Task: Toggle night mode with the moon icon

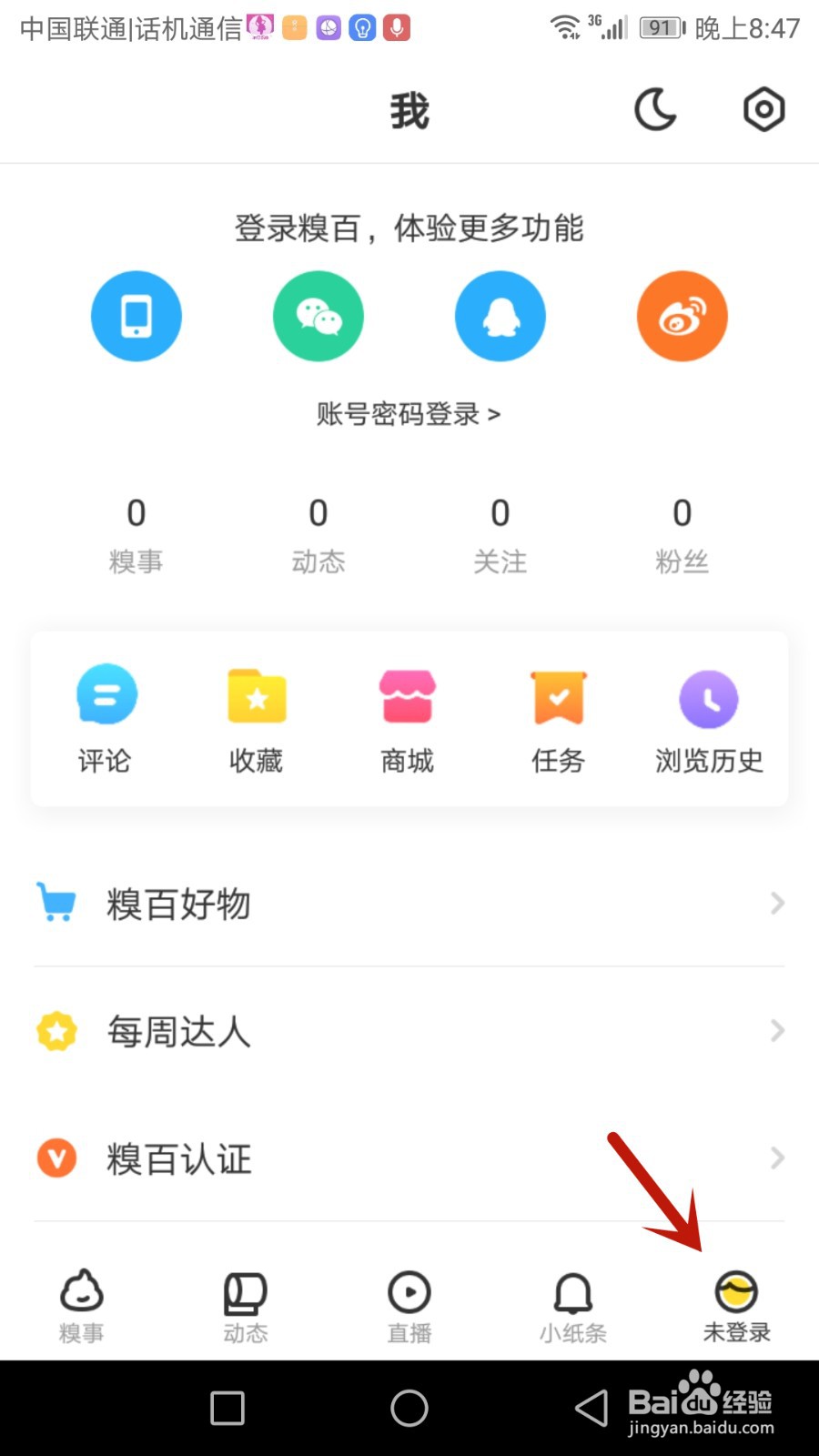Action: (x=655, y=110)
